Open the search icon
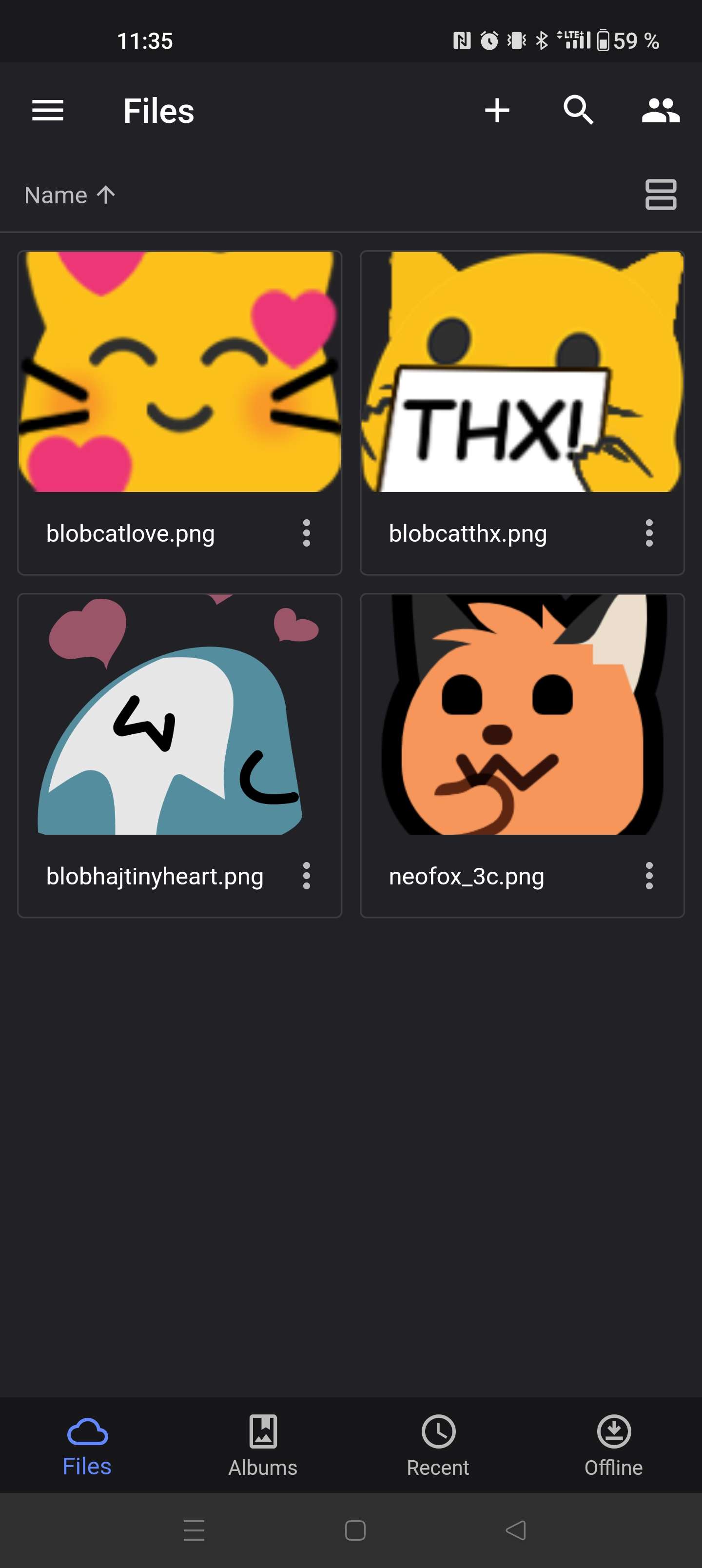Viewport: 702px width, 1568px height. (578, 110)
